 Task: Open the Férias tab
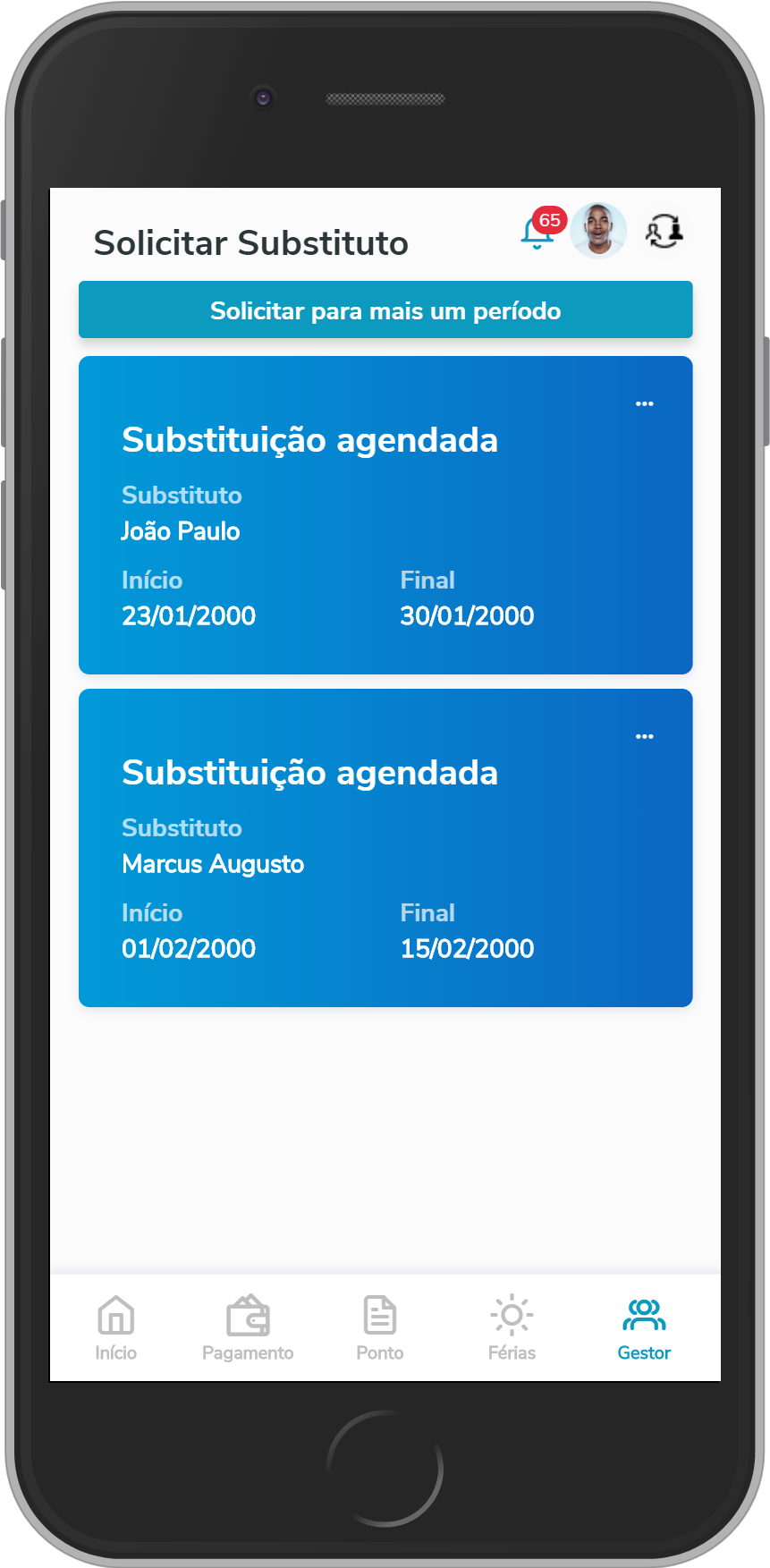click(x=512, y=1328)
